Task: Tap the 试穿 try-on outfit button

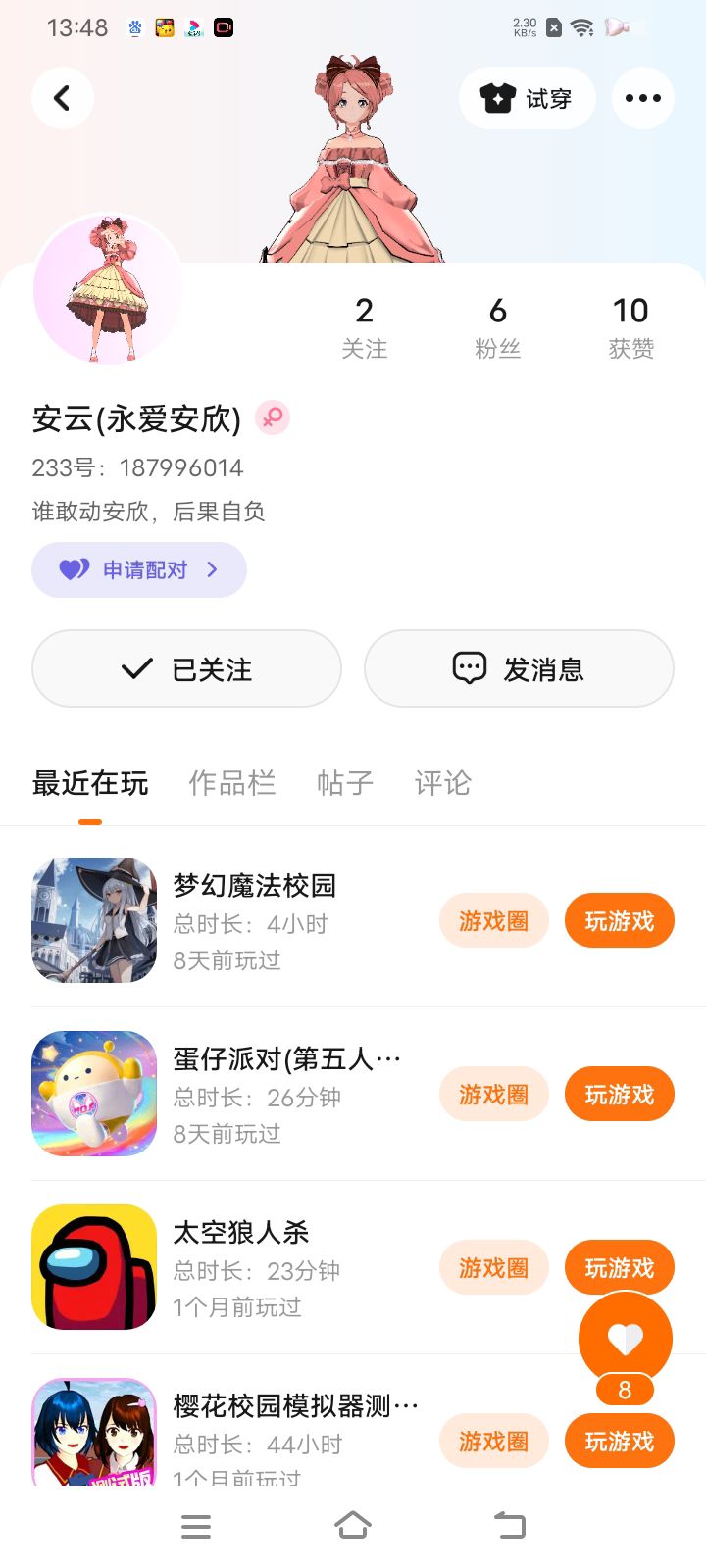Action: (527, 98)
